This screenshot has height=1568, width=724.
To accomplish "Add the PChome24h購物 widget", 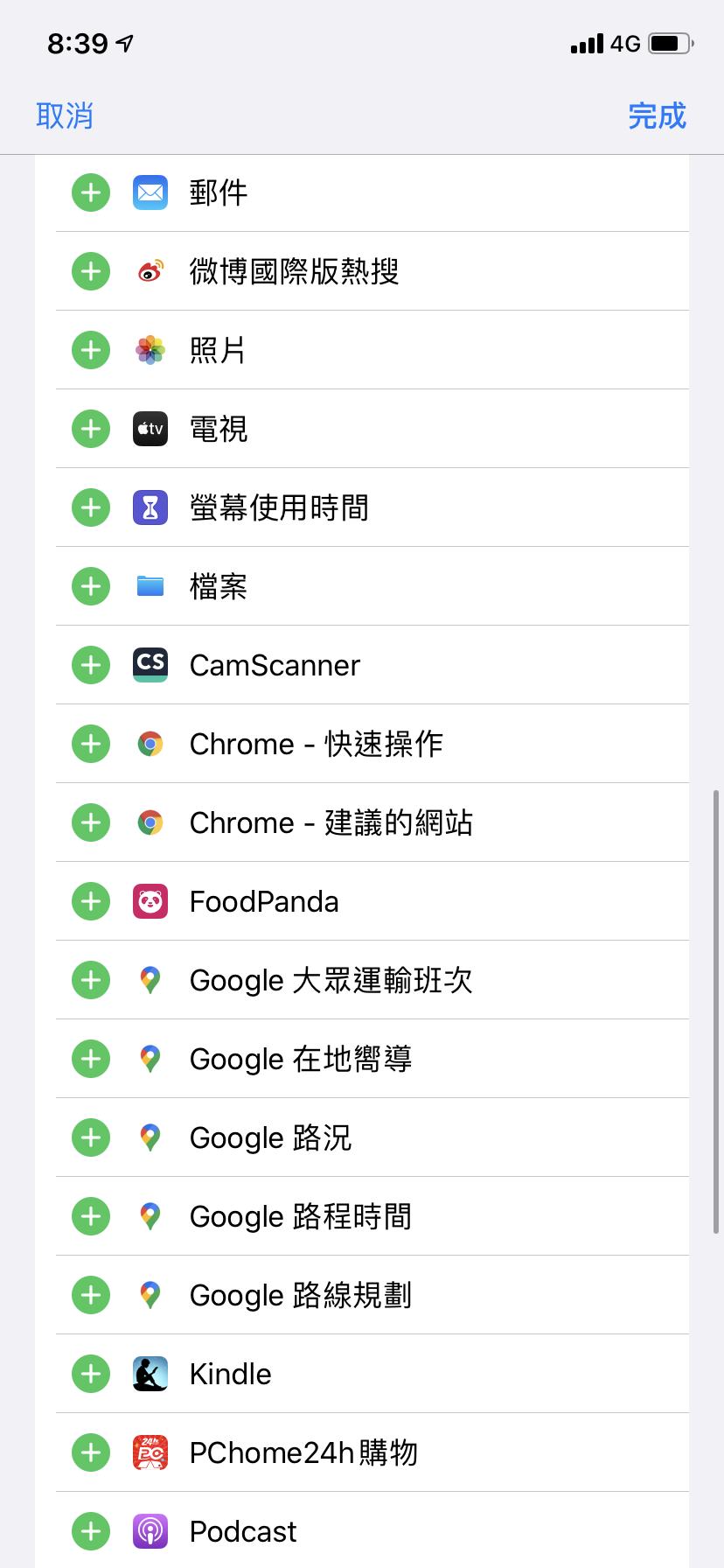I will pyautogui.click(x=91, y=1452).
